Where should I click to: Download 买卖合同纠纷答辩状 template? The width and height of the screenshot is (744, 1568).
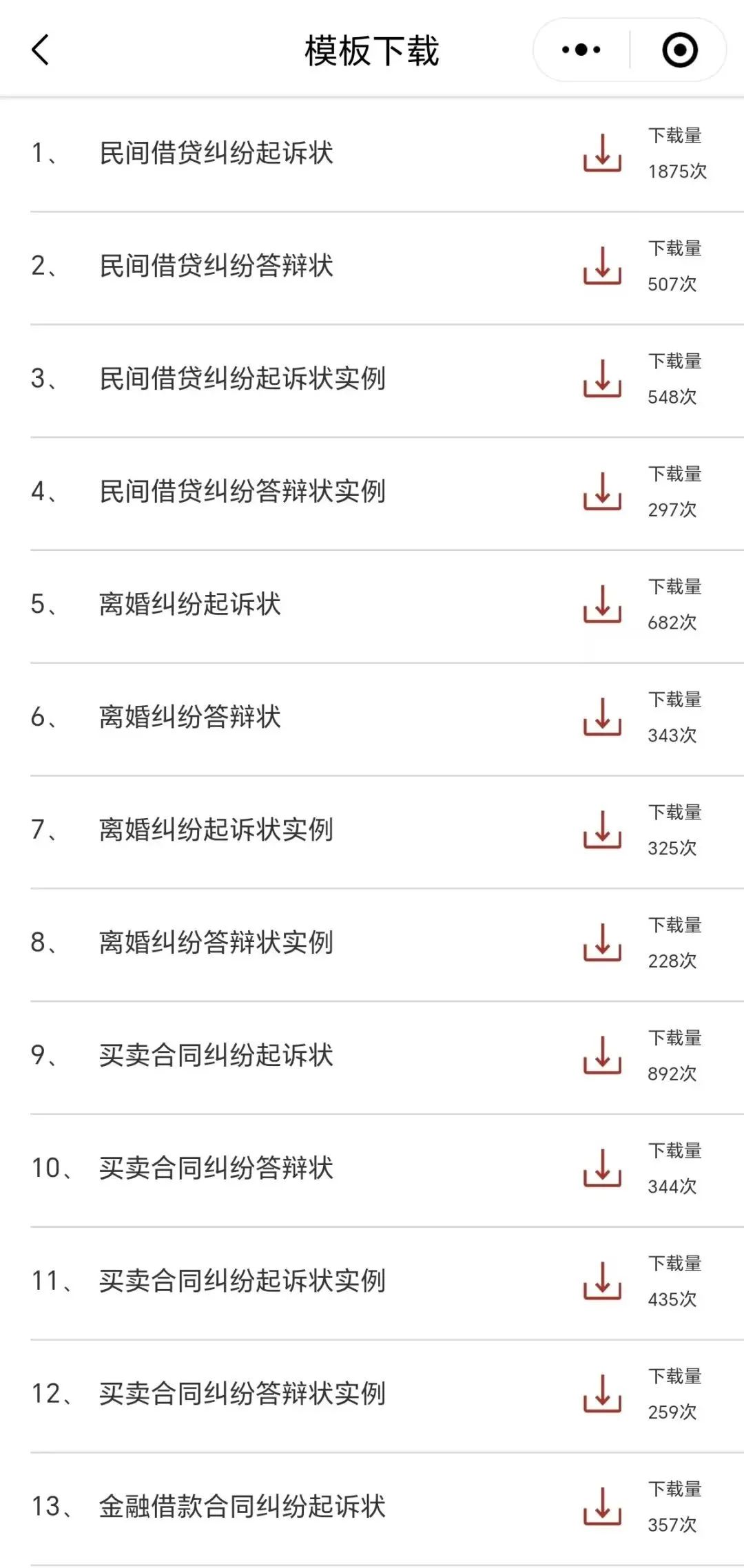tap(602, 1168)
